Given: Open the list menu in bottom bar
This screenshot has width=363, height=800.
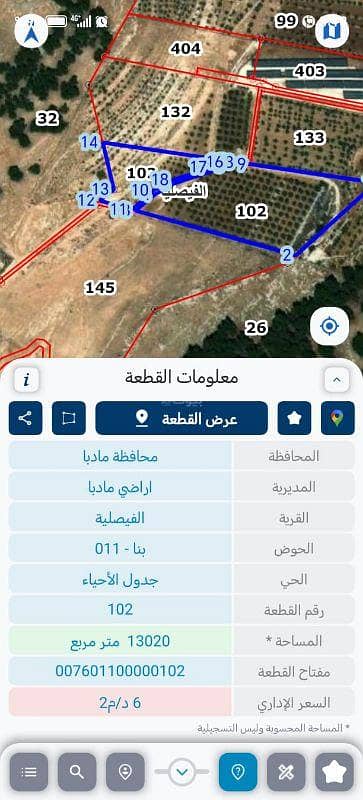Looking at the screenshot, I should 29,772.
